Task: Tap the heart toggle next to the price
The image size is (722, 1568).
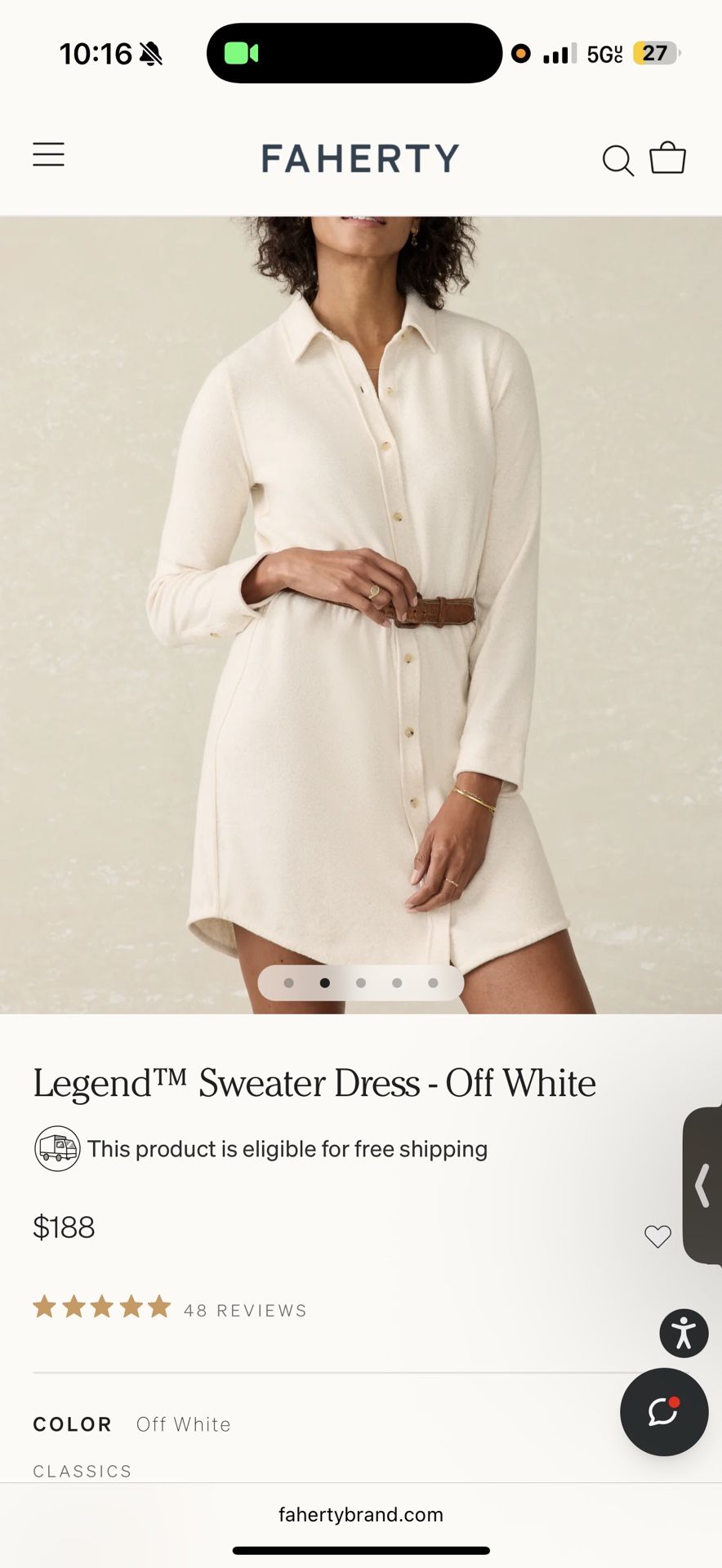Action: tap(657, 1236)
